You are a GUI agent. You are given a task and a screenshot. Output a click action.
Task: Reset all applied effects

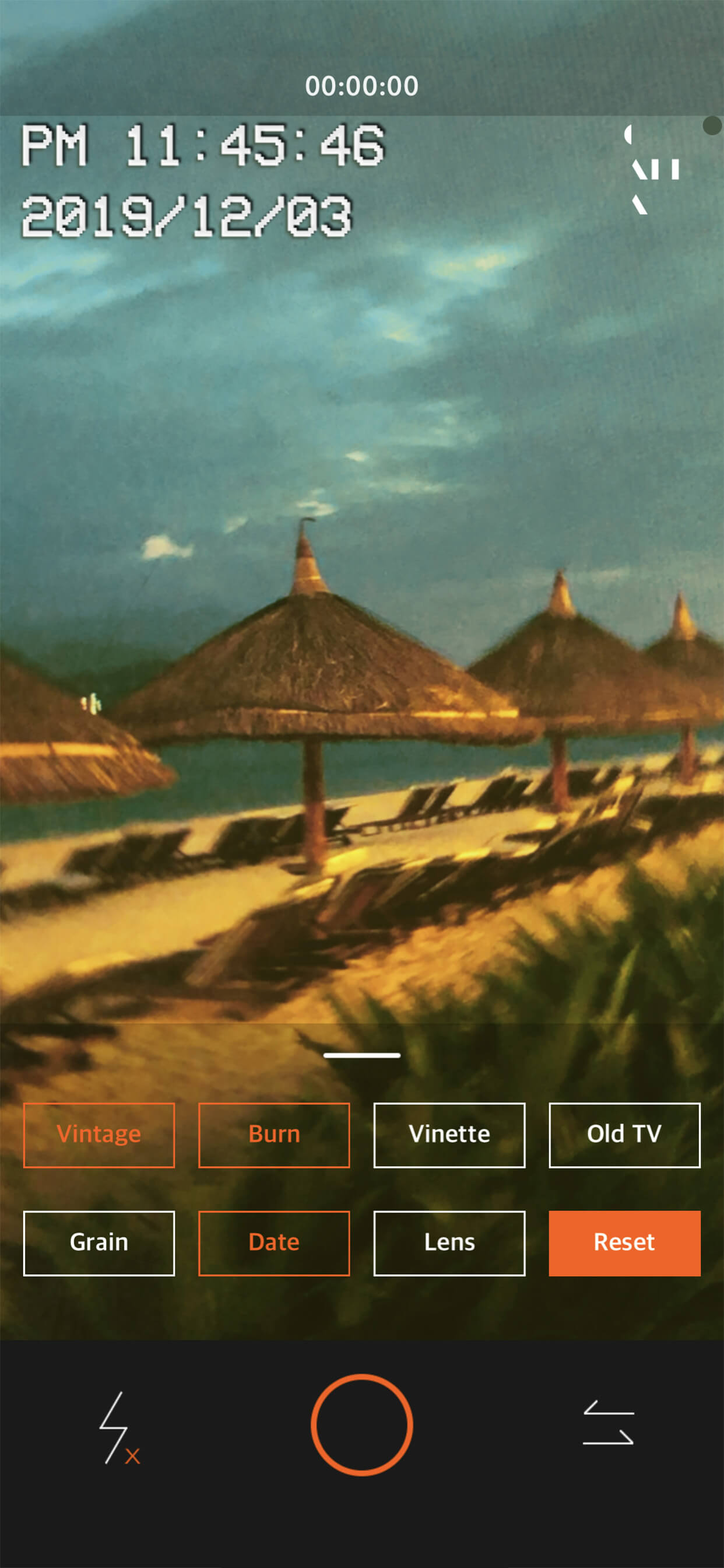pyautogui.click(x=624, y=1243)
